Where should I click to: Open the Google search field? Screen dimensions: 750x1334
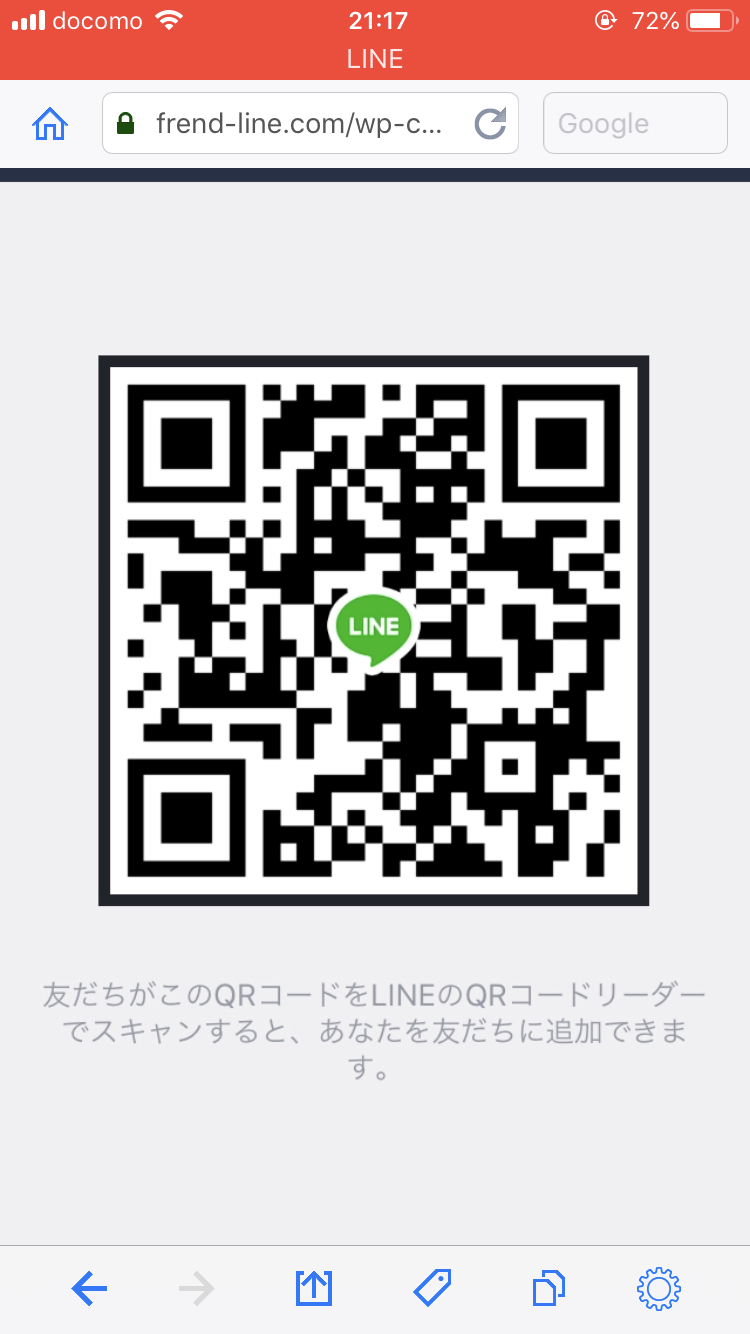(634, 124)
